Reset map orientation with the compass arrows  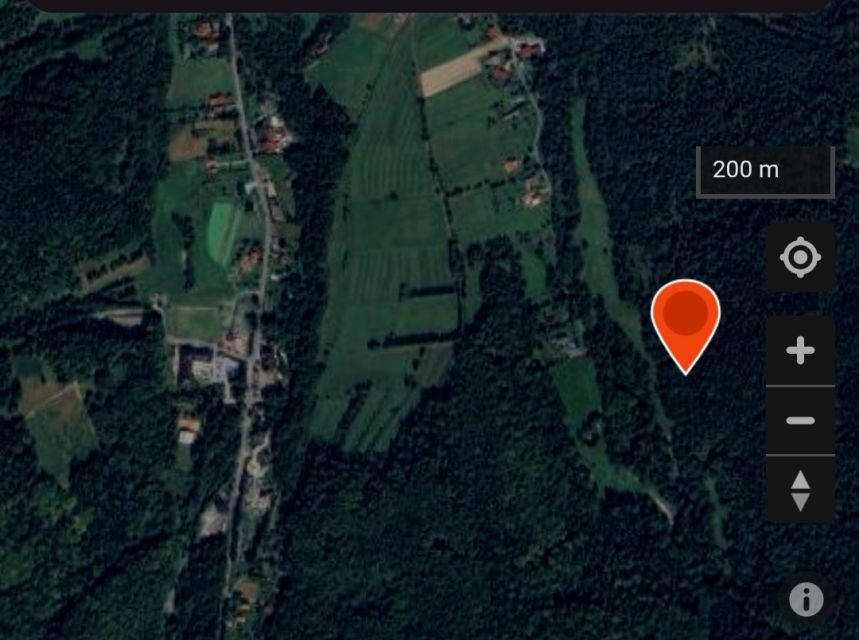point(800,490)
